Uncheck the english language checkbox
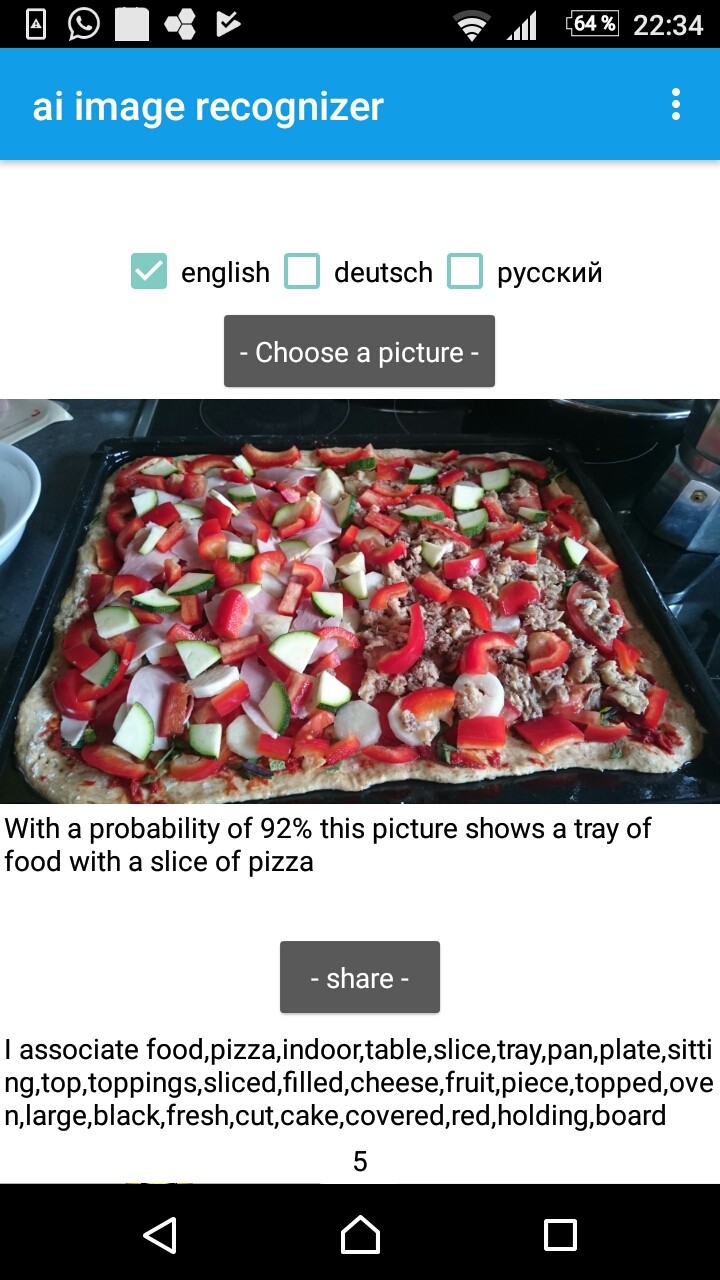Viewport: 720px width, 1280px height. coord(149,271)
